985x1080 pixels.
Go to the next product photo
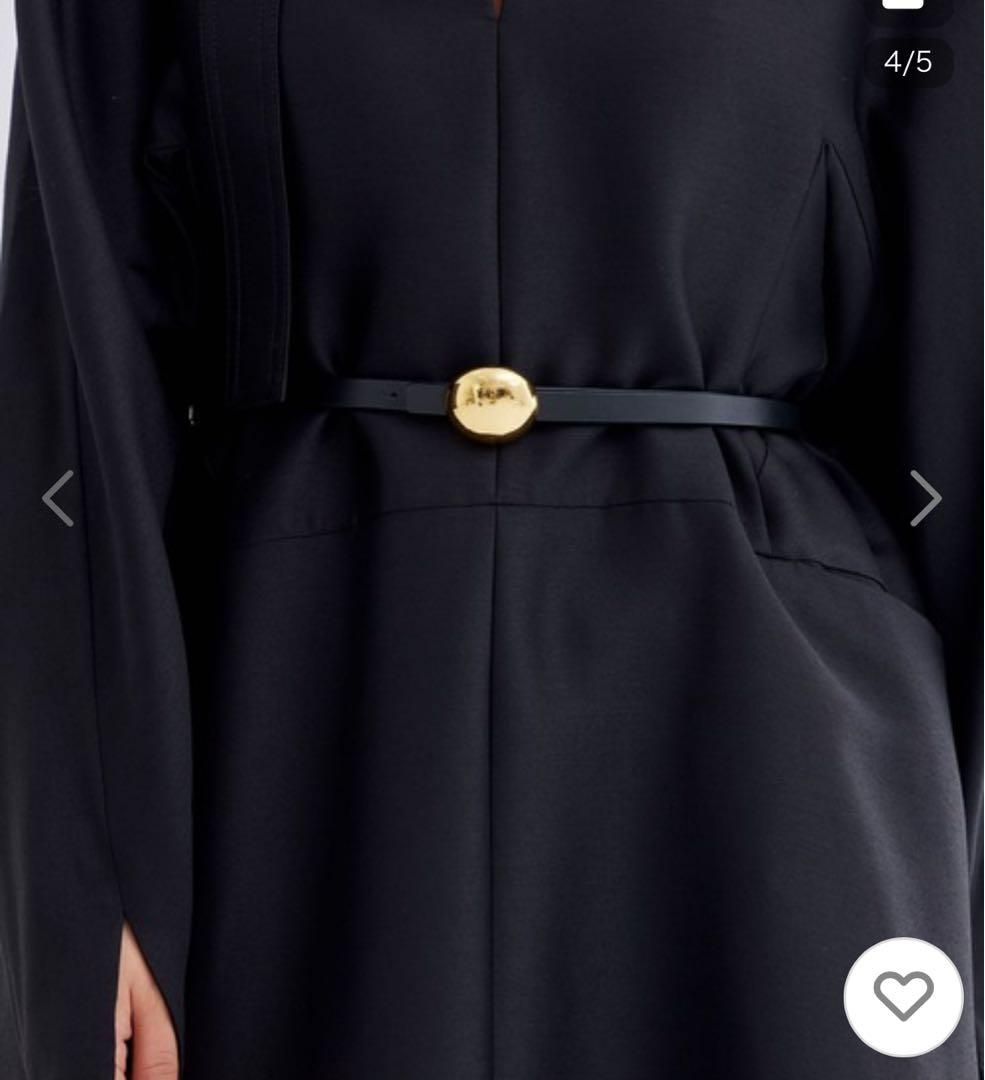[926, 498]
